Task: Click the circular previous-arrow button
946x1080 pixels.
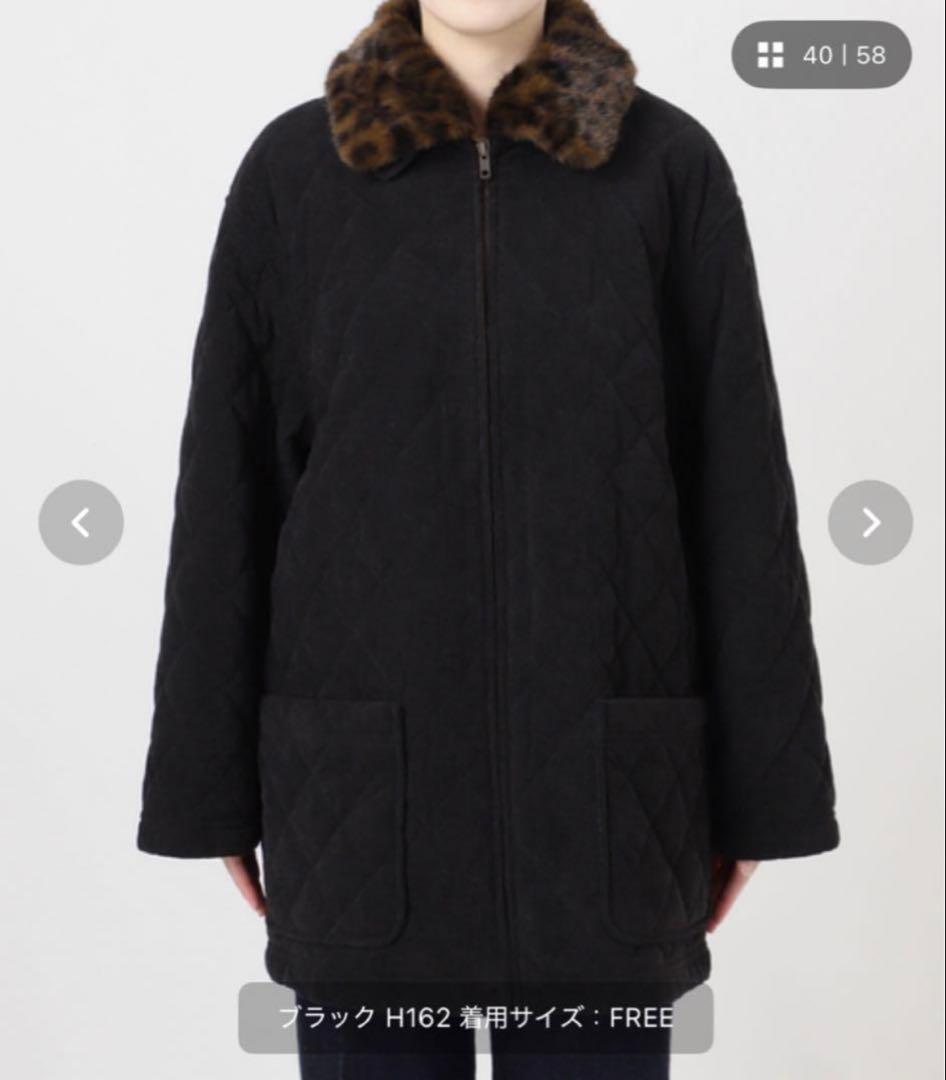Action: [80, 521]
